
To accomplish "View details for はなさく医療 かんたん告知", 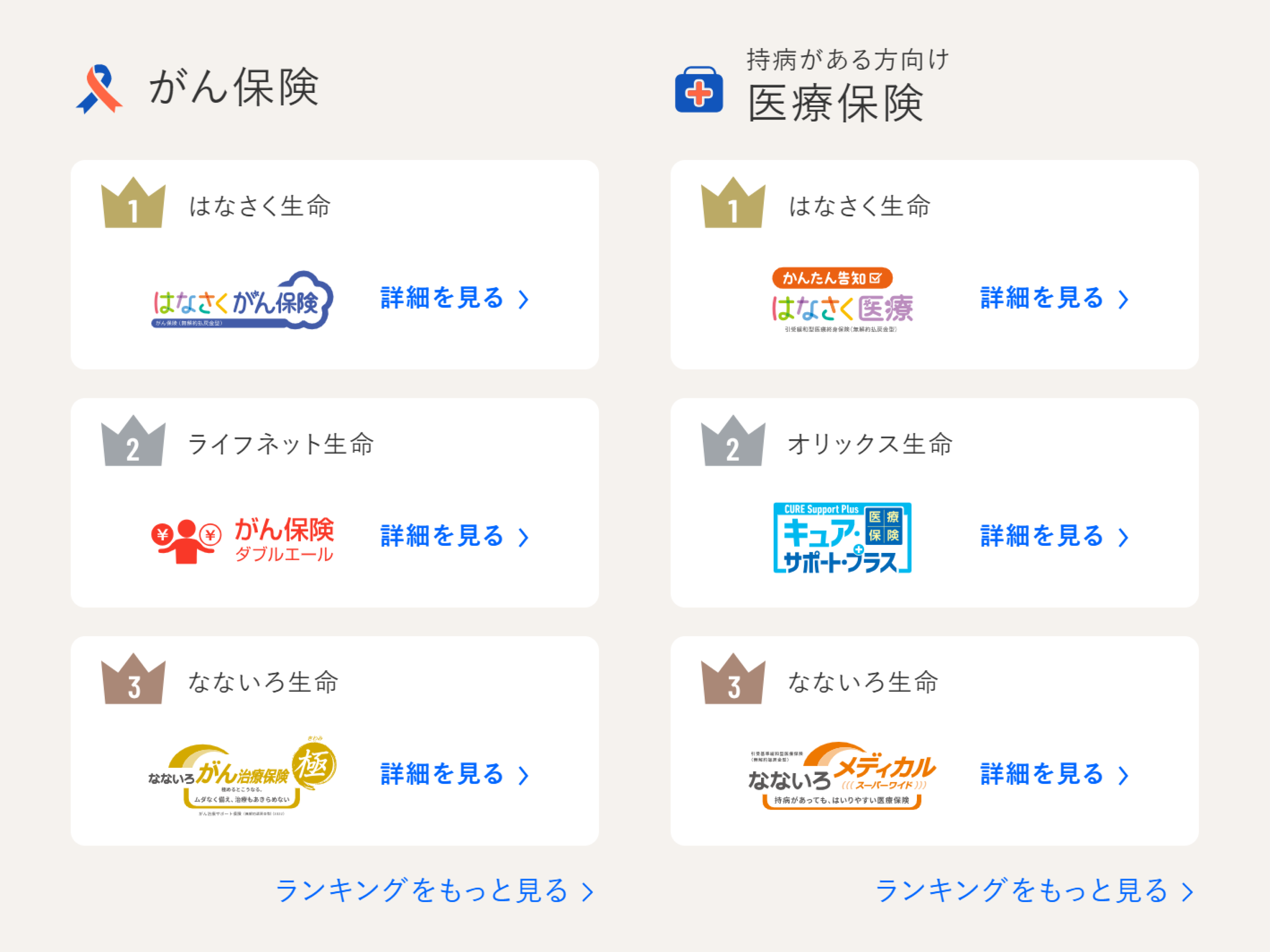I will click(1054, 299).
